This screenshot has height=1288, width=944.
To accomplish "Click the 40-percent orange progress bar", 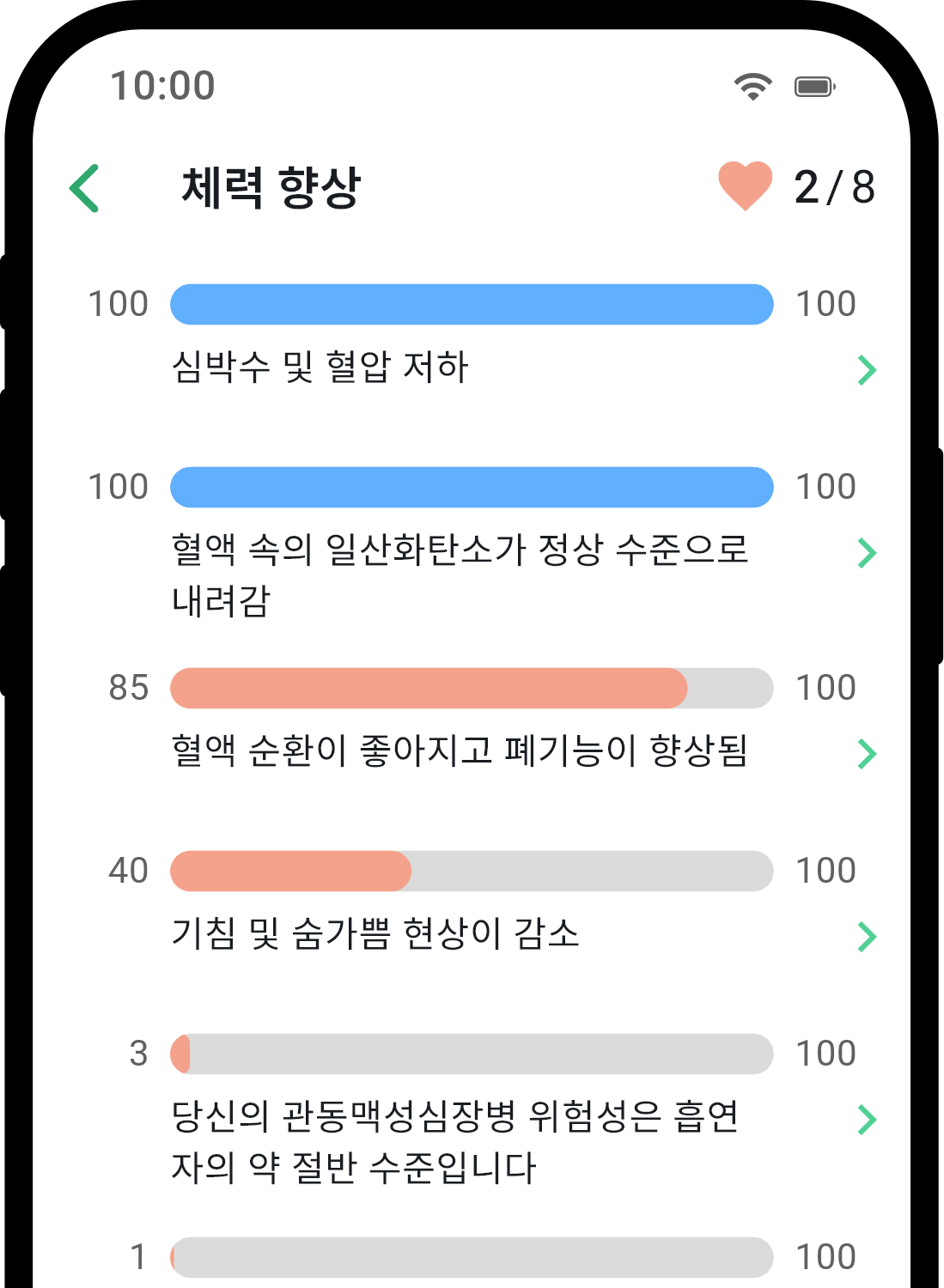I will pos(292,870).
